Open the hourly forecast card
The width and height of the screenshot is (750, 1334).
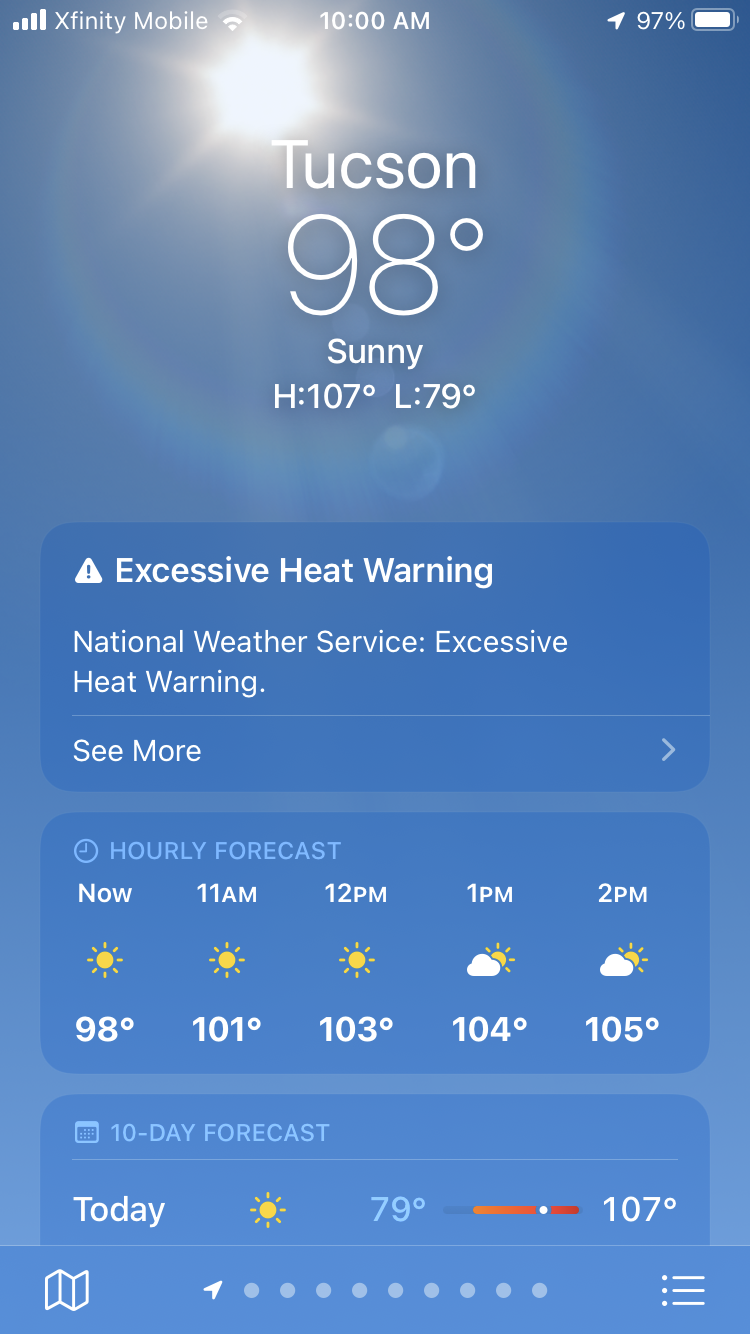[x=374, y=942]
